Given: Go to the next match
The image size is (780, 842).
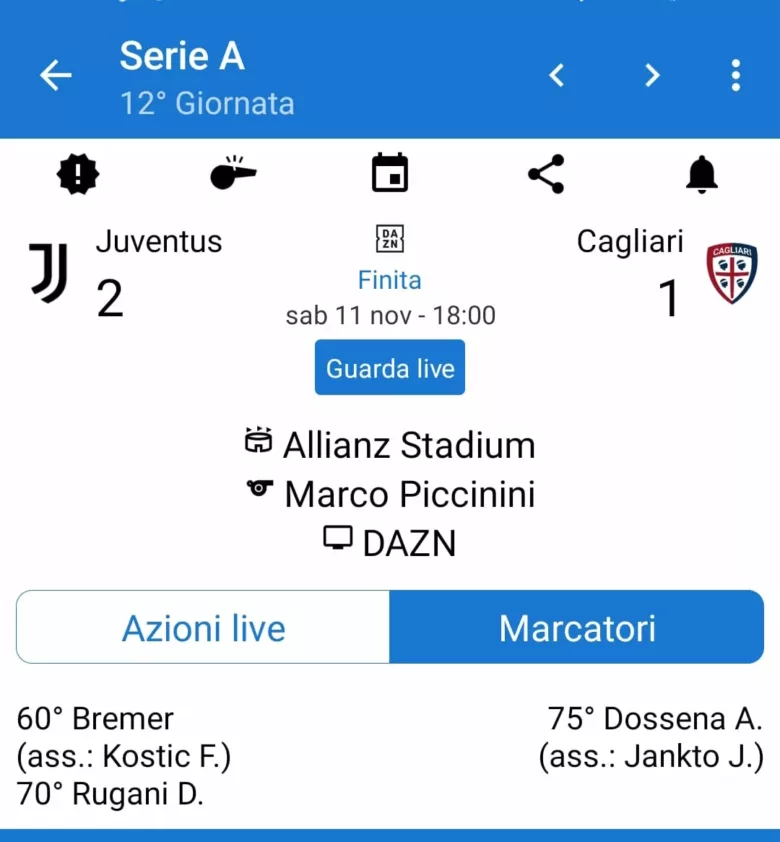Looking at the screenshot, I should click(x=652, y=75).
